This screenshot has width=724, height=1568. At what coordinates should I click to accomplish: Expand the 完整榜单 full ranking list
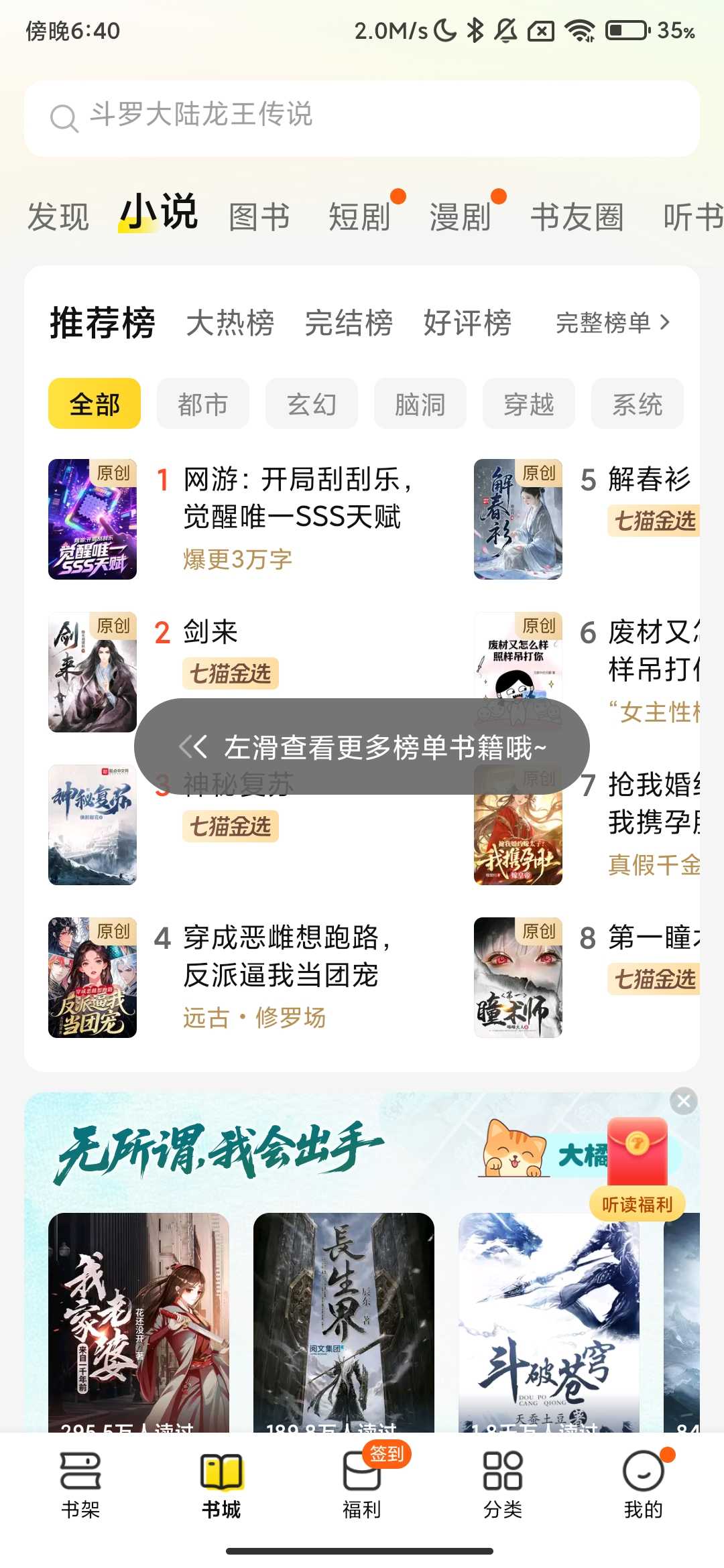click(611, 322)
